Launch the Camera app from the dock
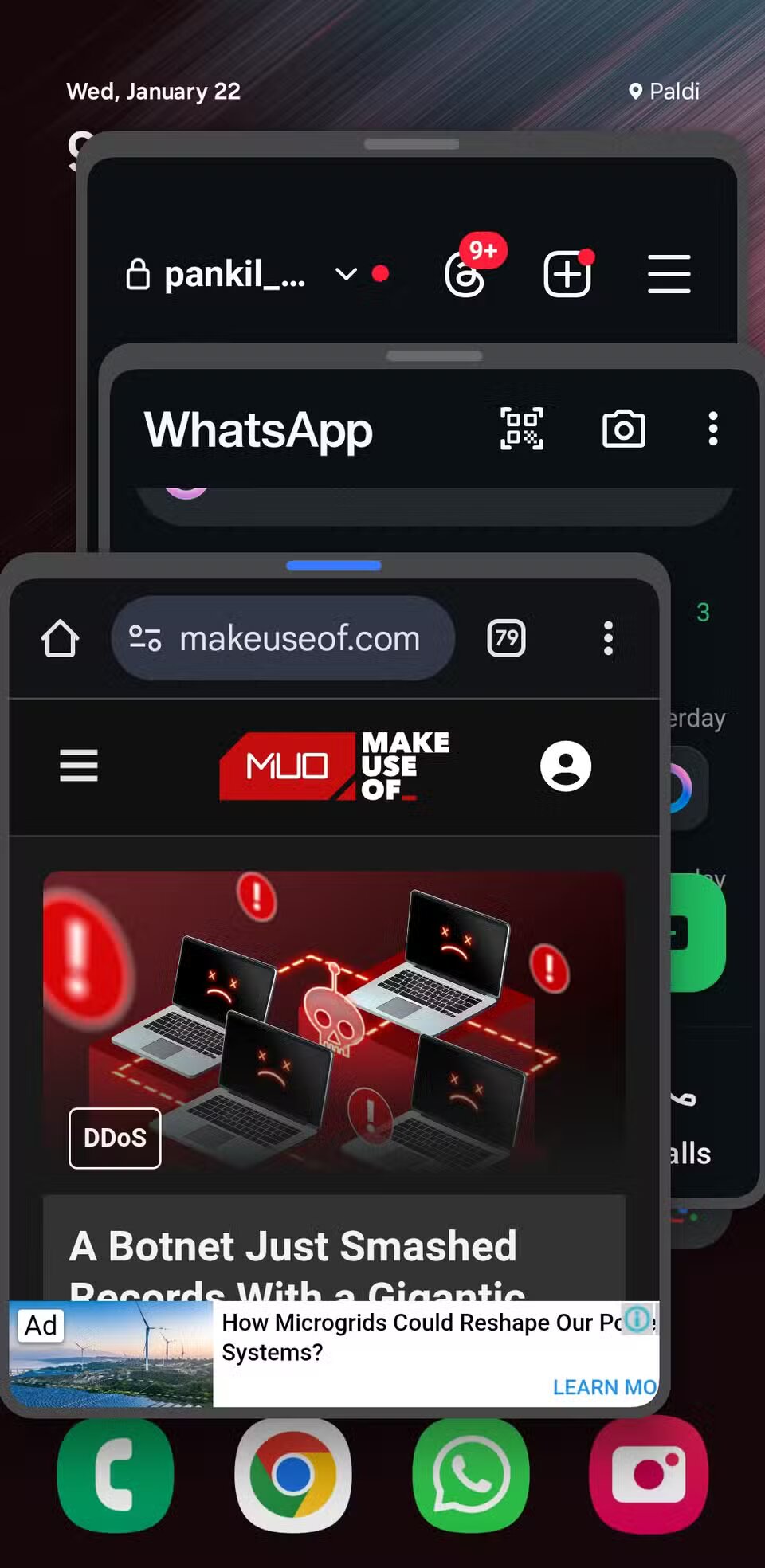 pos(648,1475)
